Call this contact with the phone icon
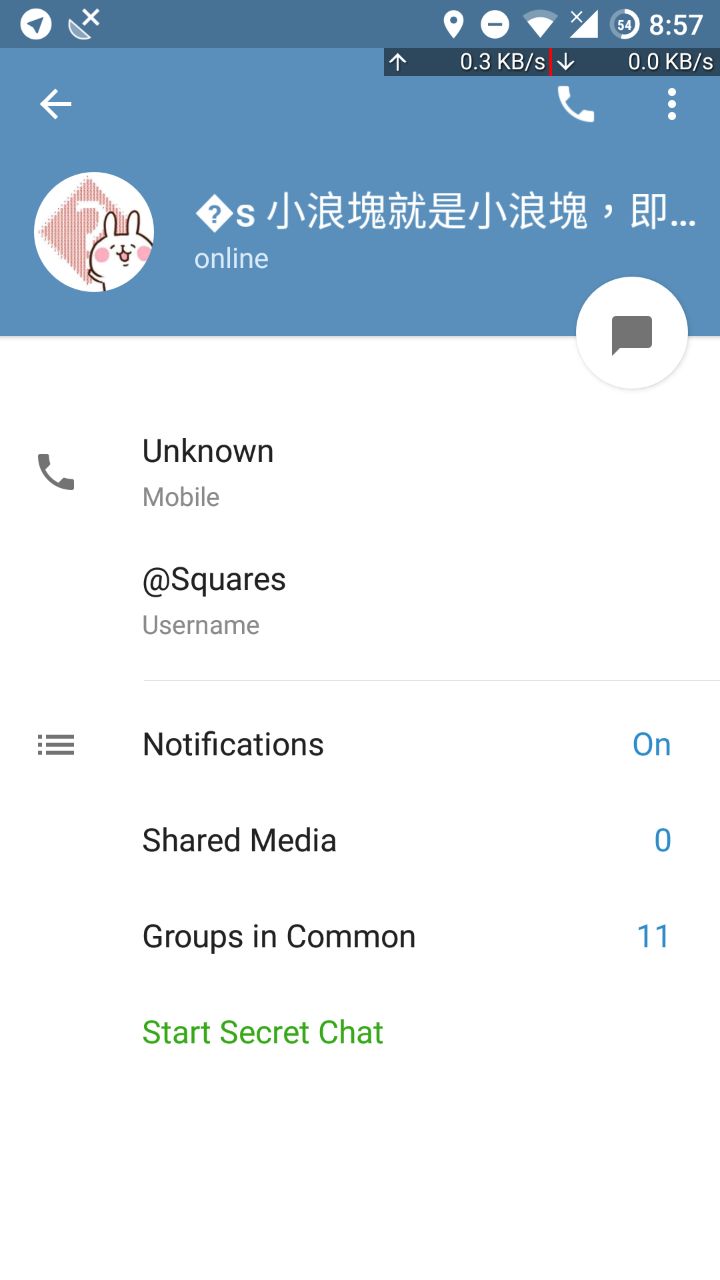The width and height of the screenshot is (720, 1280). tap(575, 104)
